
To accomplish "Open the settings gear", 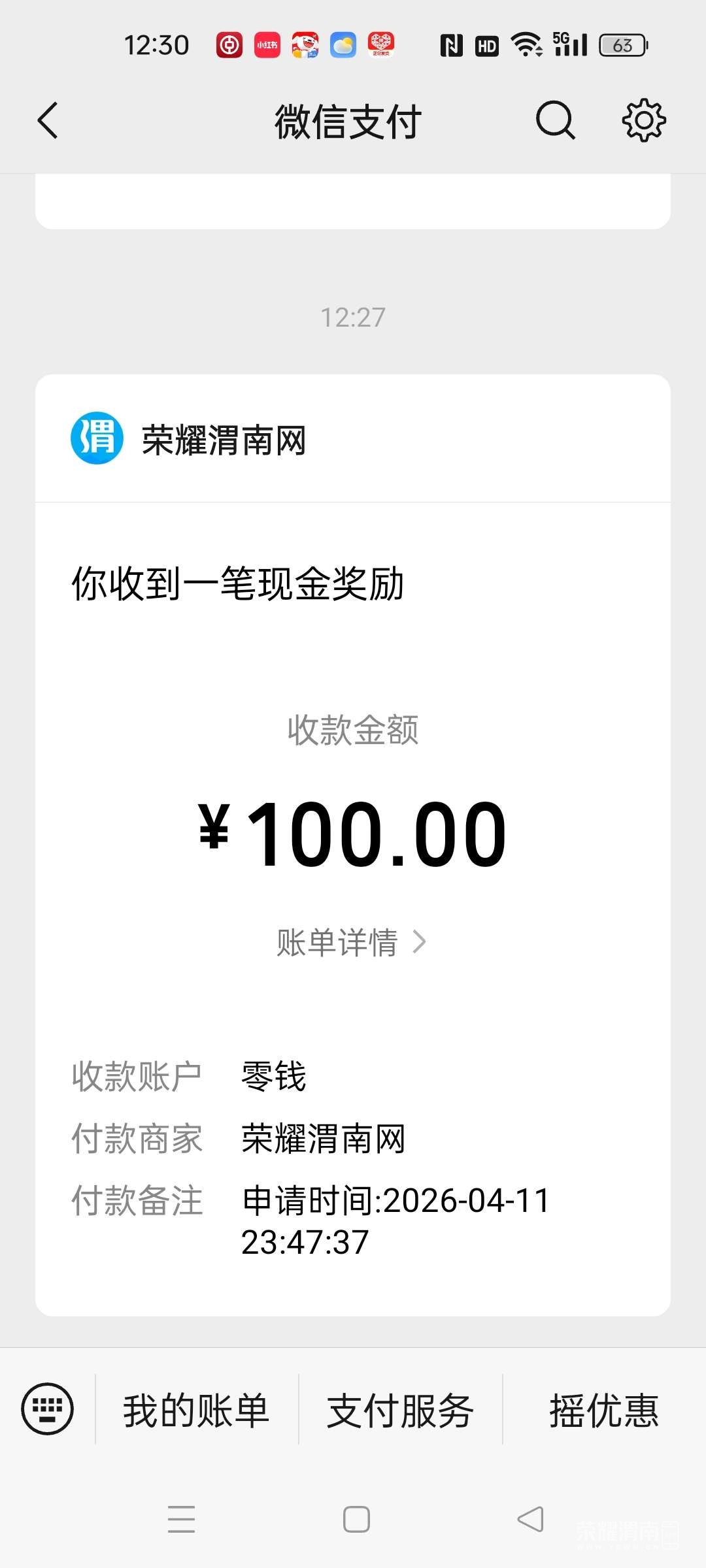I will pos(643,121).
